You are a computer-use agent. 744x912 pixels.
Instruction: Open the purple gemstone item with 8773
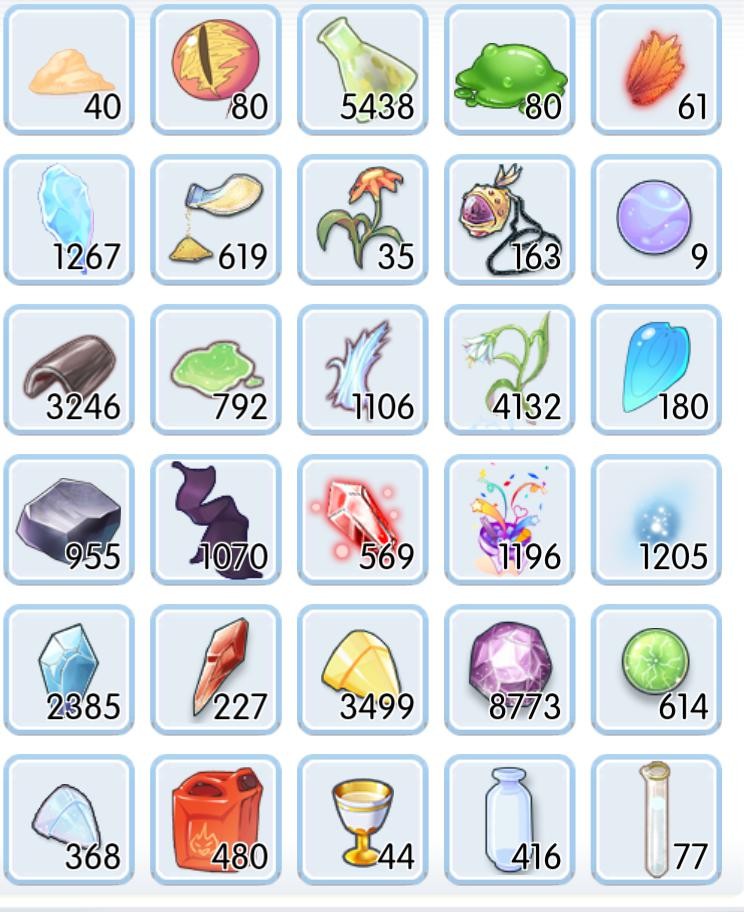click(509, 670)
